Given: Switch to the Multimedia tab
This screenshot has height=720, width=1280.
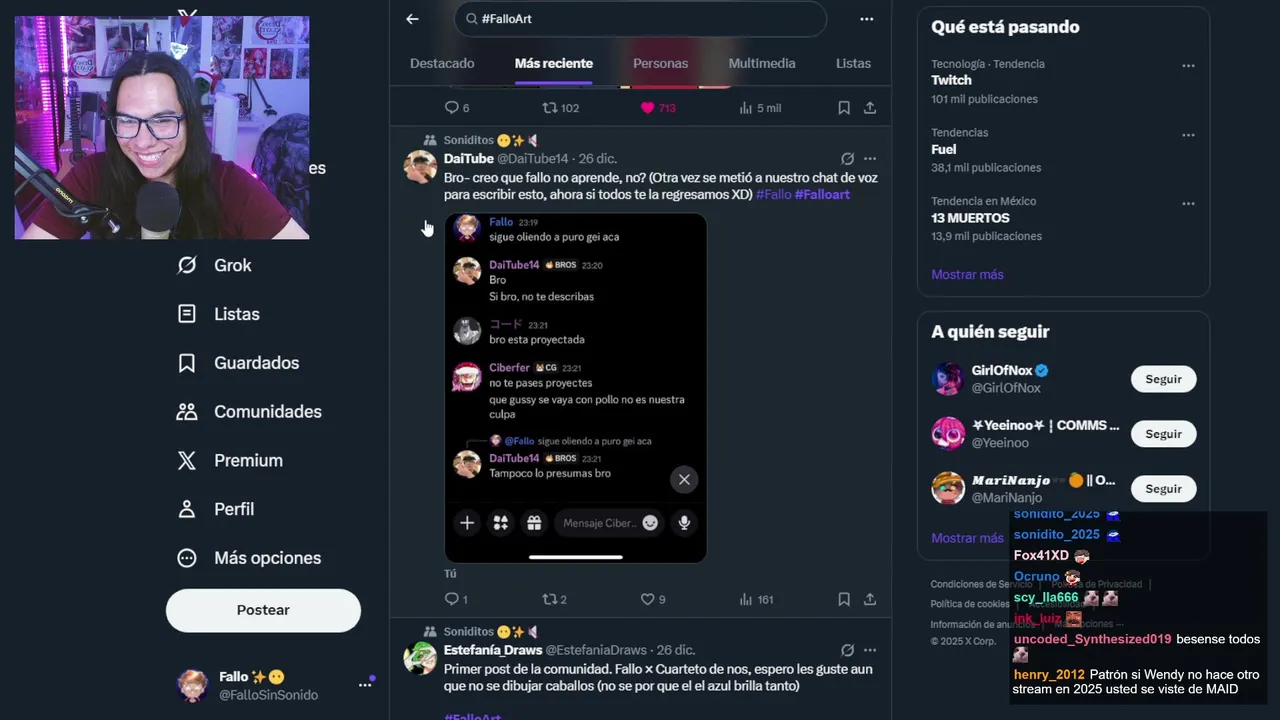Looking at the screenshot, I should click(x=762, y=63).
